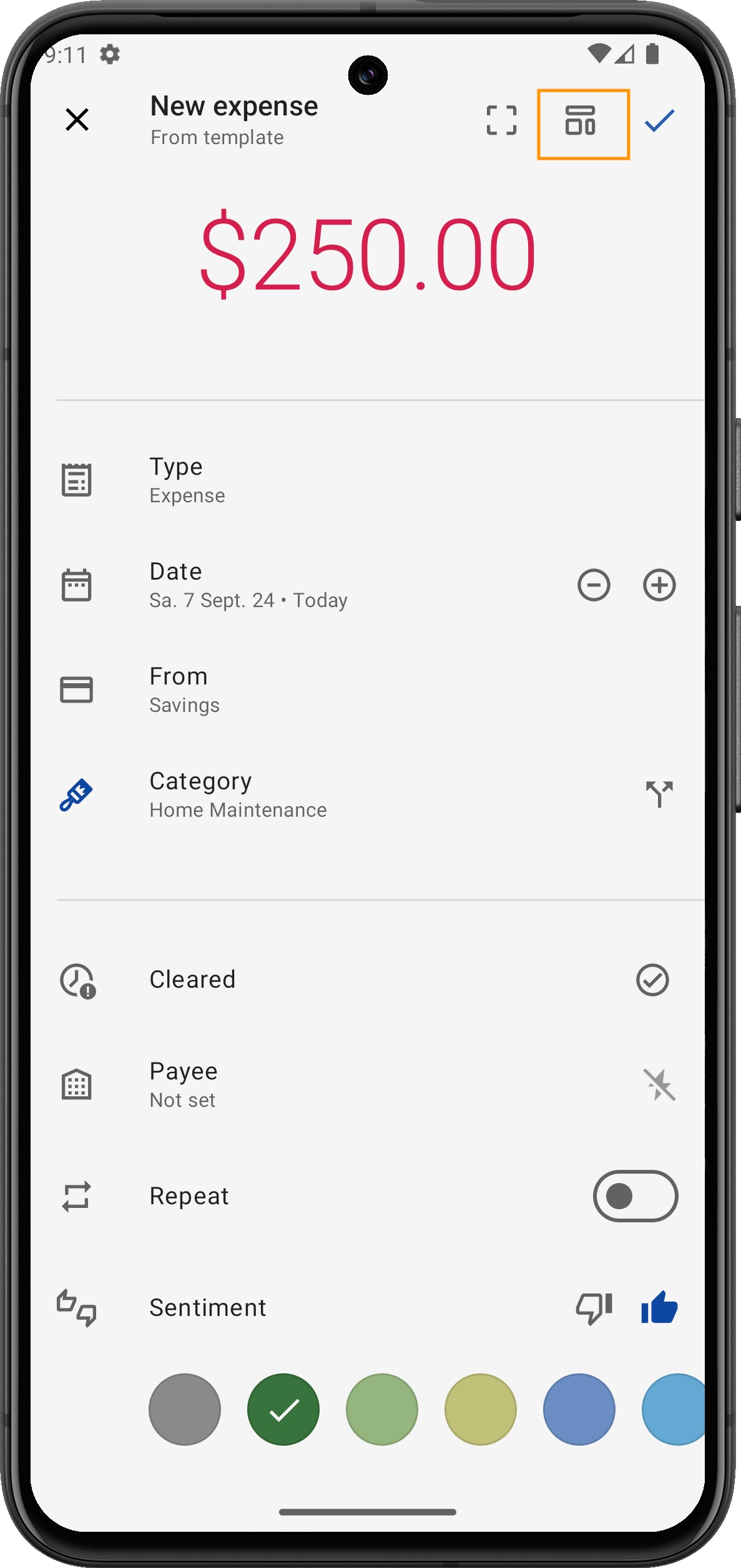
Task: Decrease the date by one day
Action: point(594,585)
